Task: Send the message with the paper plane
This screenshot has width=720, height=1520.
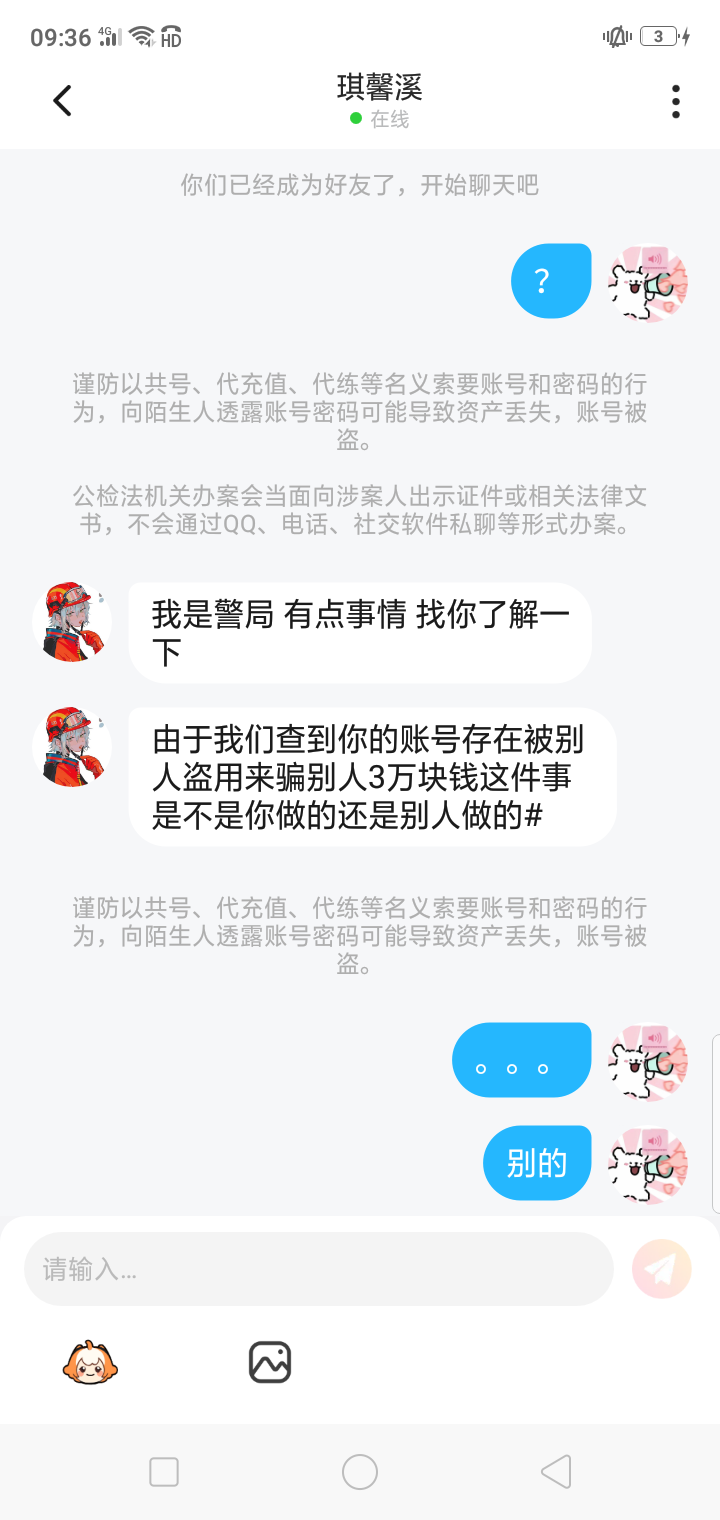Action: [x=661, y=1269]
